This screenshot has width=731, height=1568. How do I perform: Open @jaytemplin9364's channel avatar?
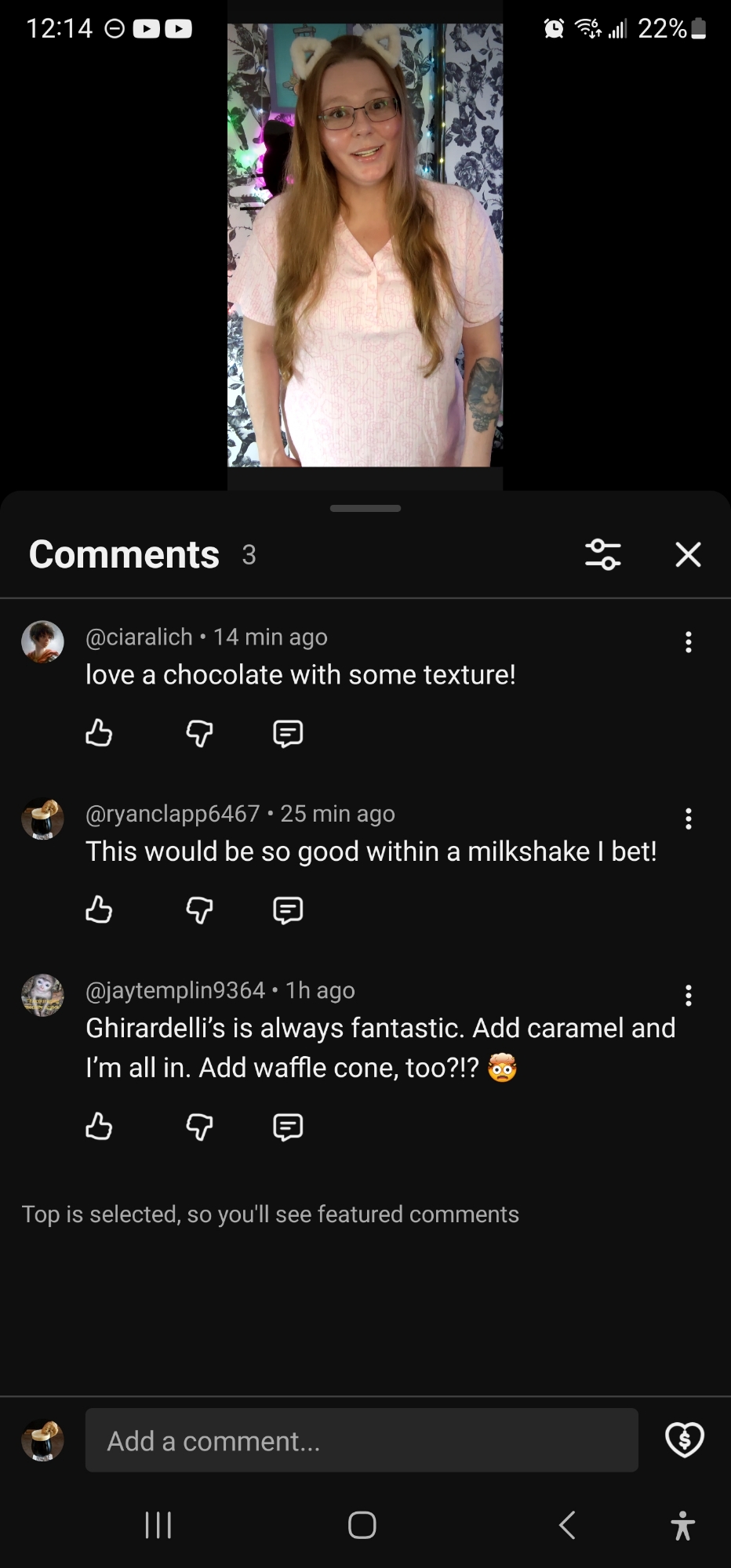[42, 996]
